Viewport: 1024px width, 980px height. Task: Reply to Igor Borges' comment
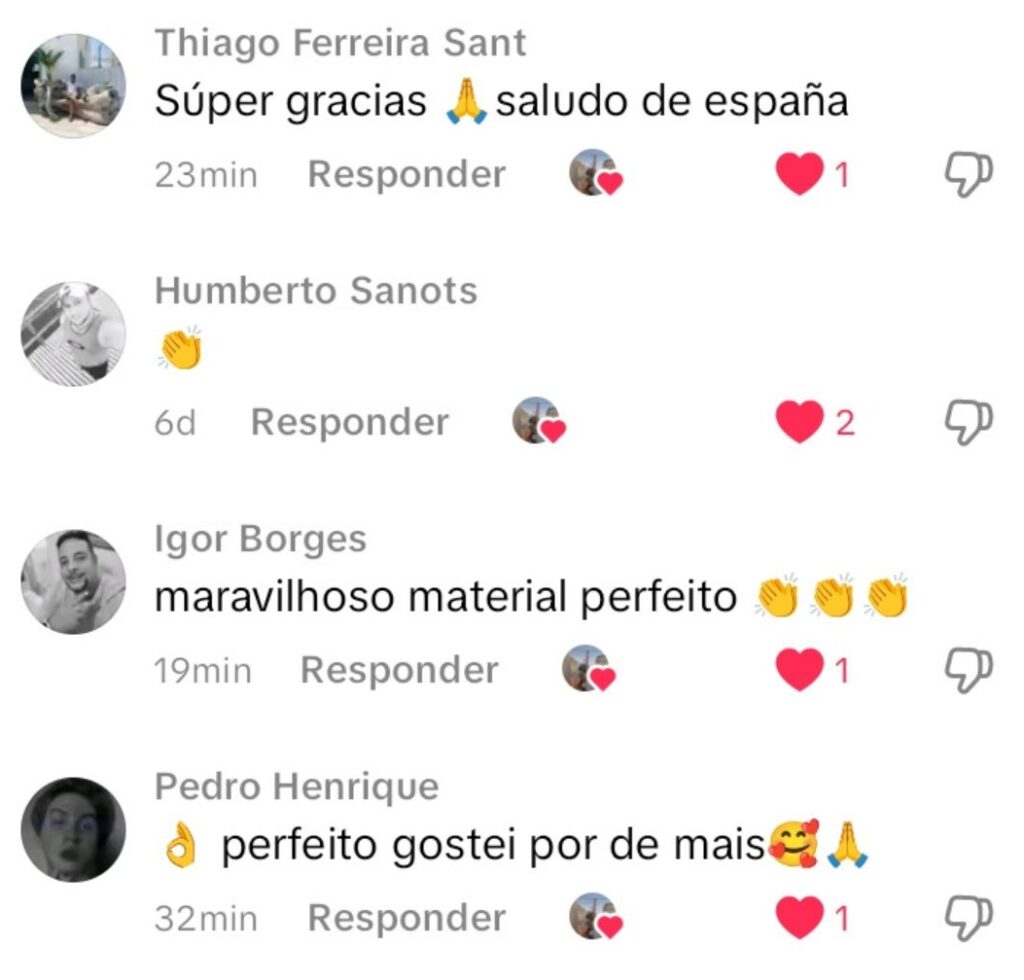click(399, 671)
